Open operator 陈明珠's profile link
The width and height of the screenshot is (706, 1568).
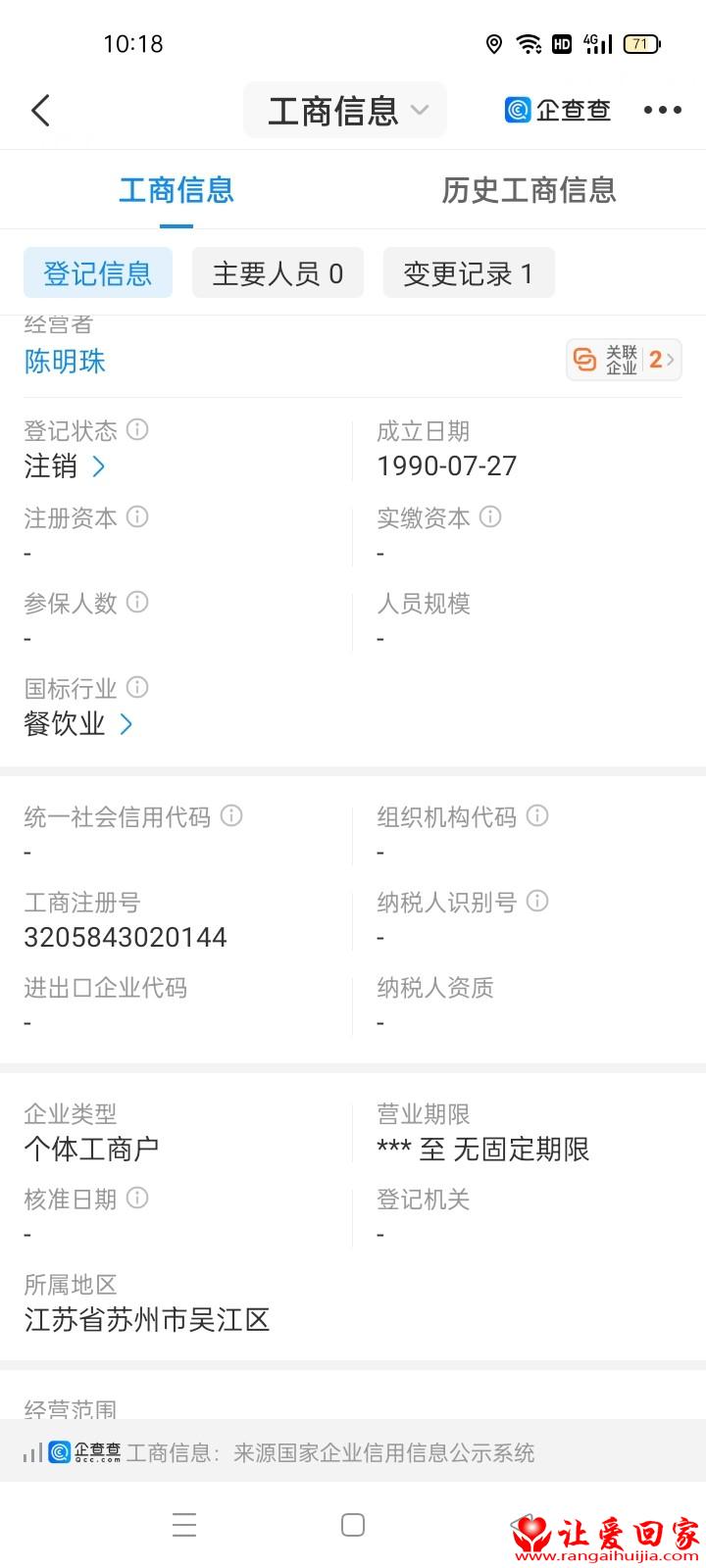(x=65, y=362)
